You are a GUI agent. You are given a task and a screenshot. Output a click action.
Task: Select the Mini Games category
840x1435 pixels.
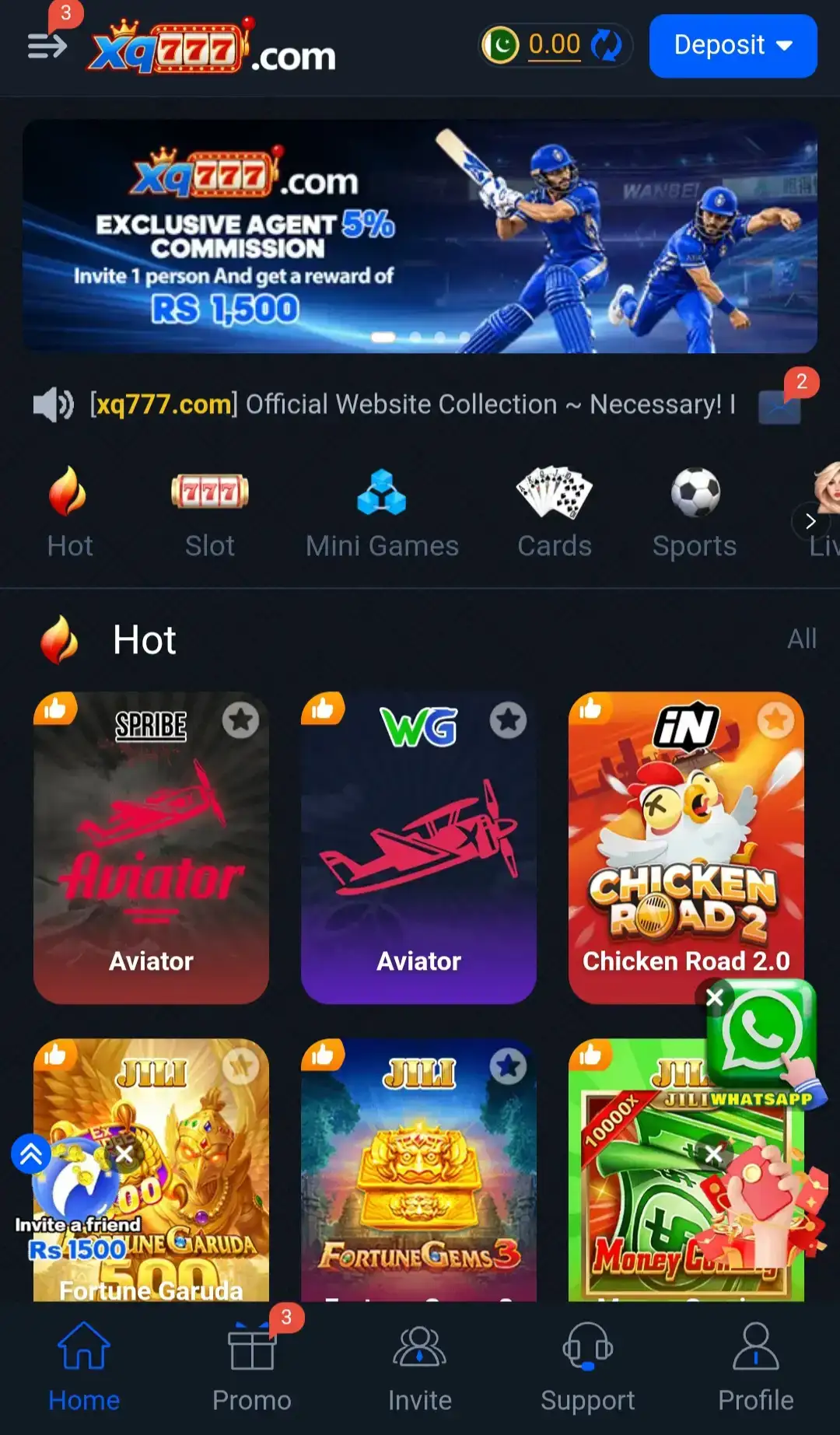point(382,513)
